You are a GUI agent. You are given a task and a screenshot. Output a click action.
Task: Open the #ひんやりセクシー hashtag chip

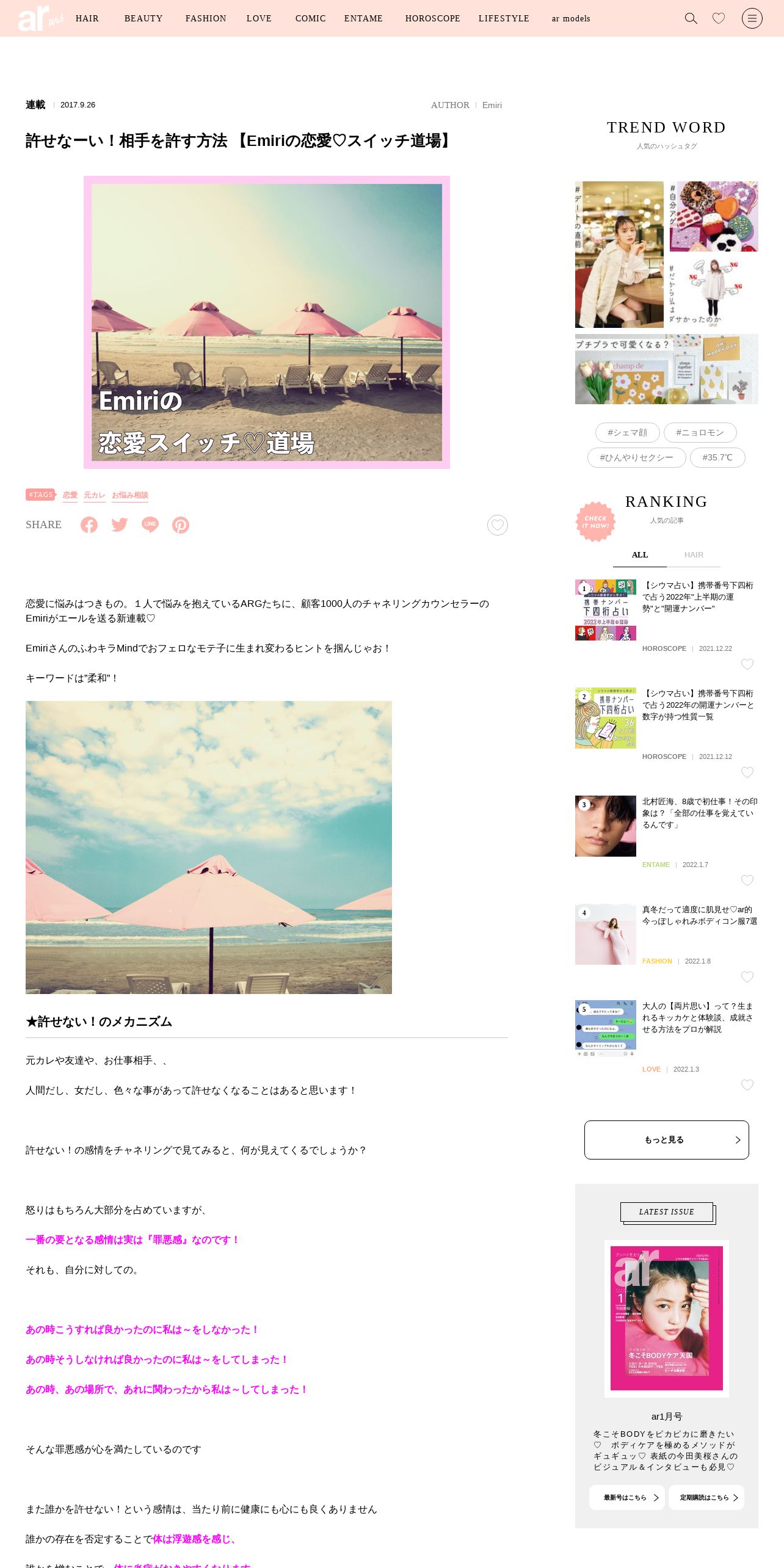637,457
